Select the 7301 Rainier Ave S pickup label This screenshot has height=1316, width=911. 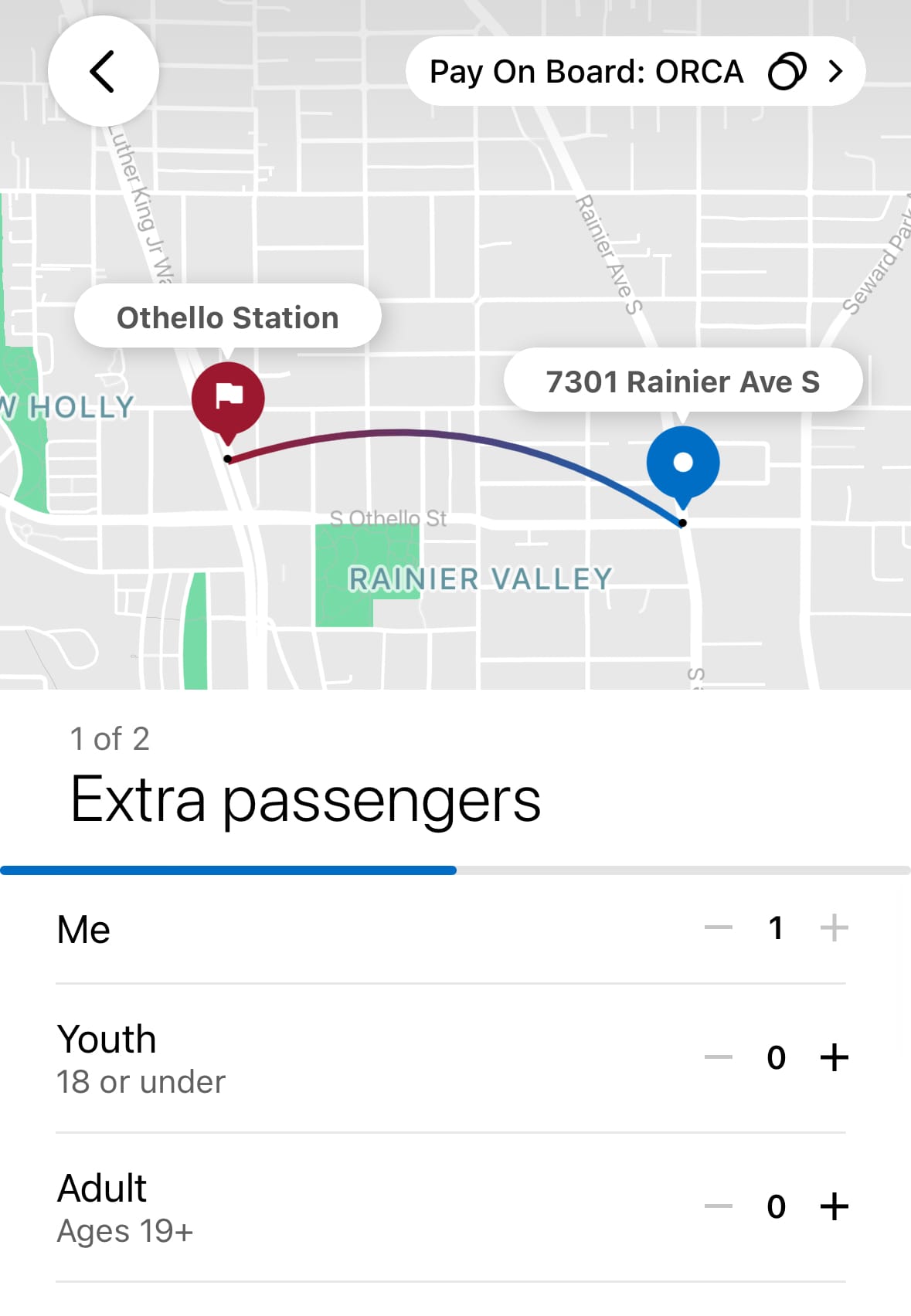click(682, 382)
